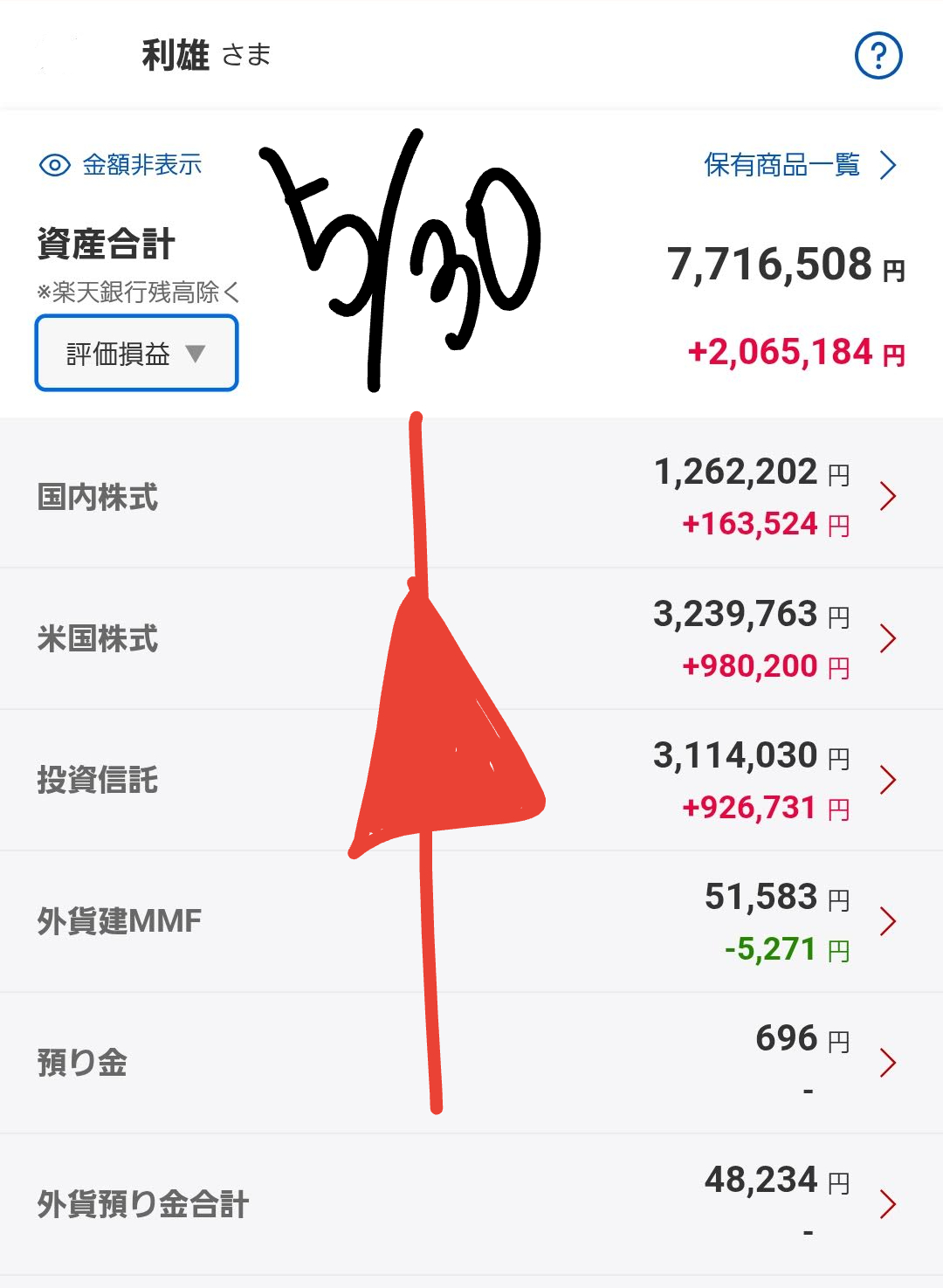Open the help question mark icon

pos(878,56)
